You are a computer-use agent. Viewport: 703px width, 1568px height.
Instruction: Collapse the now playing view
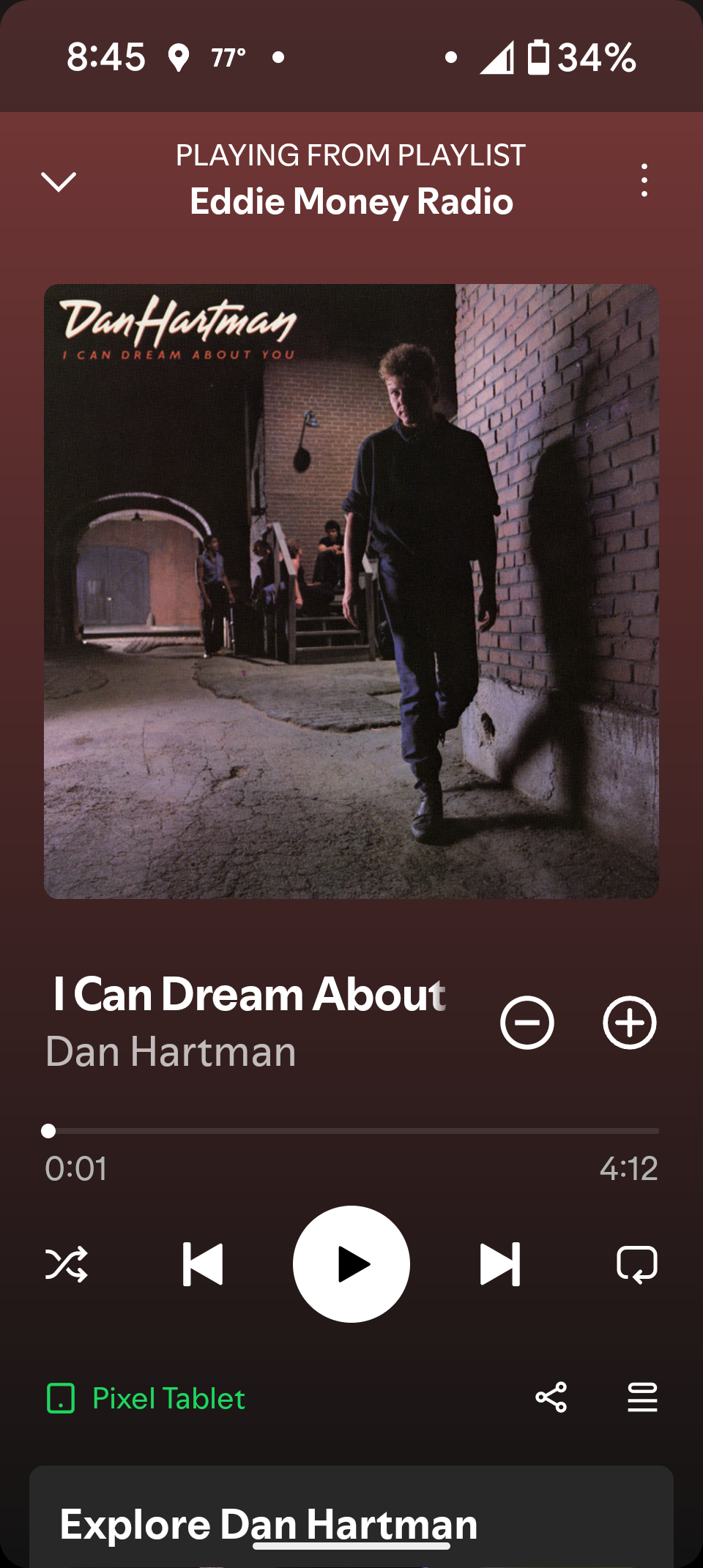[x=59, y=181]
